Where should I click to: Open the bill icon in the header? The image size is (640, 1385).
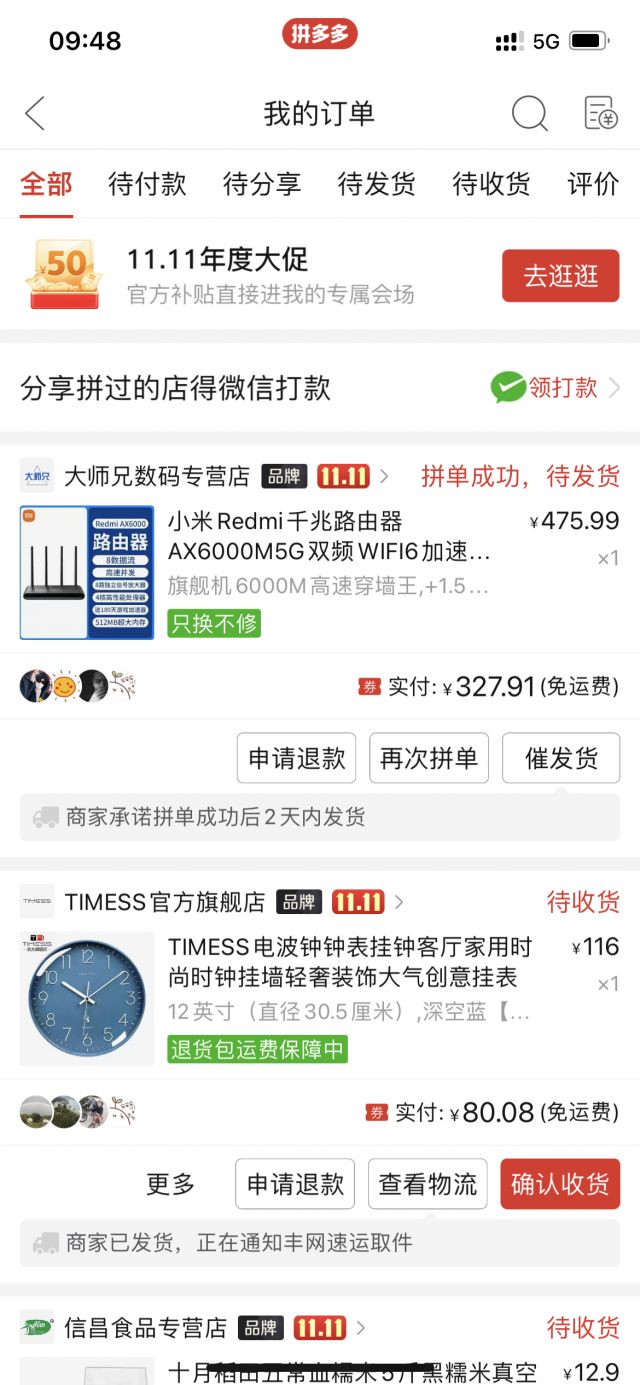click(600, 113)
